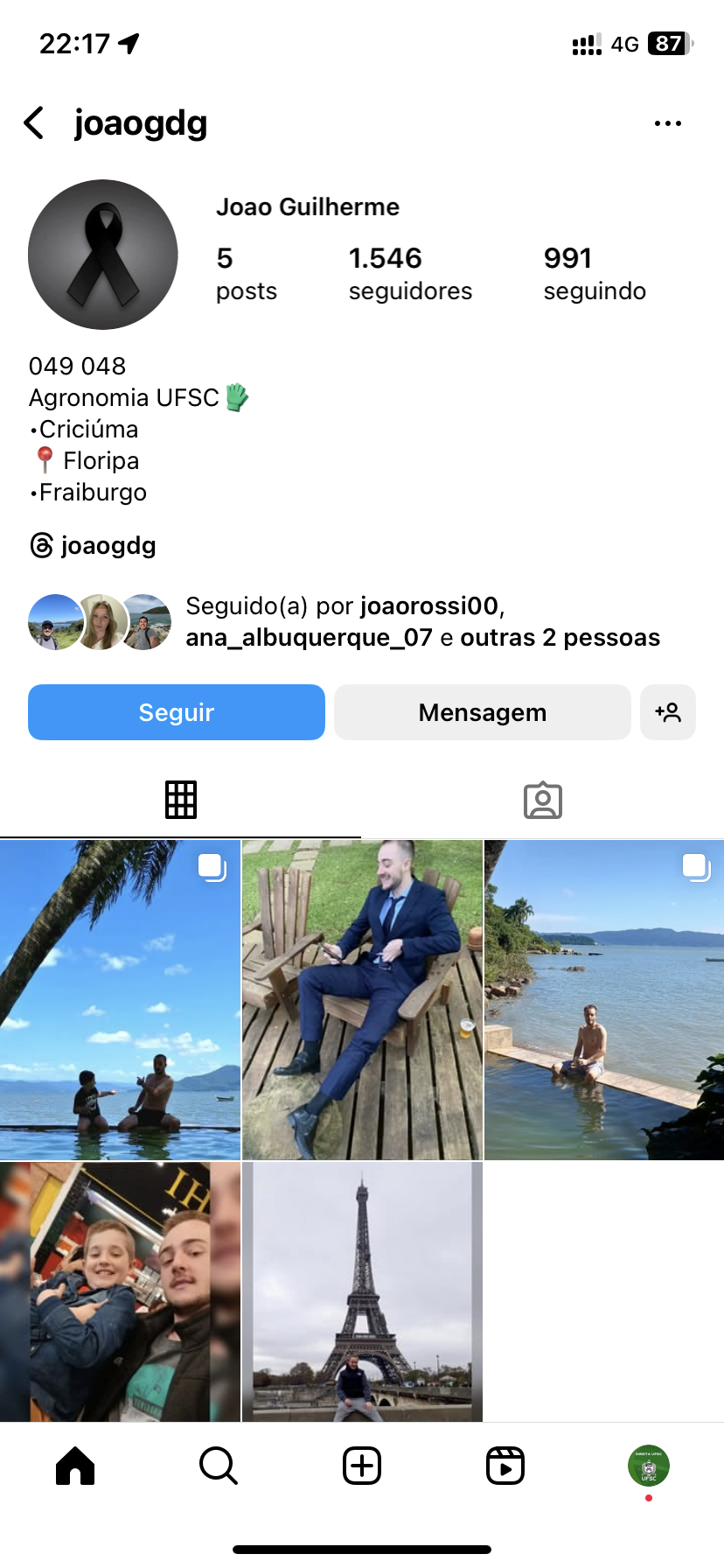Open the search and explore tab
The height and width of the screenshot is (1568, 724).
(219, 1466)
